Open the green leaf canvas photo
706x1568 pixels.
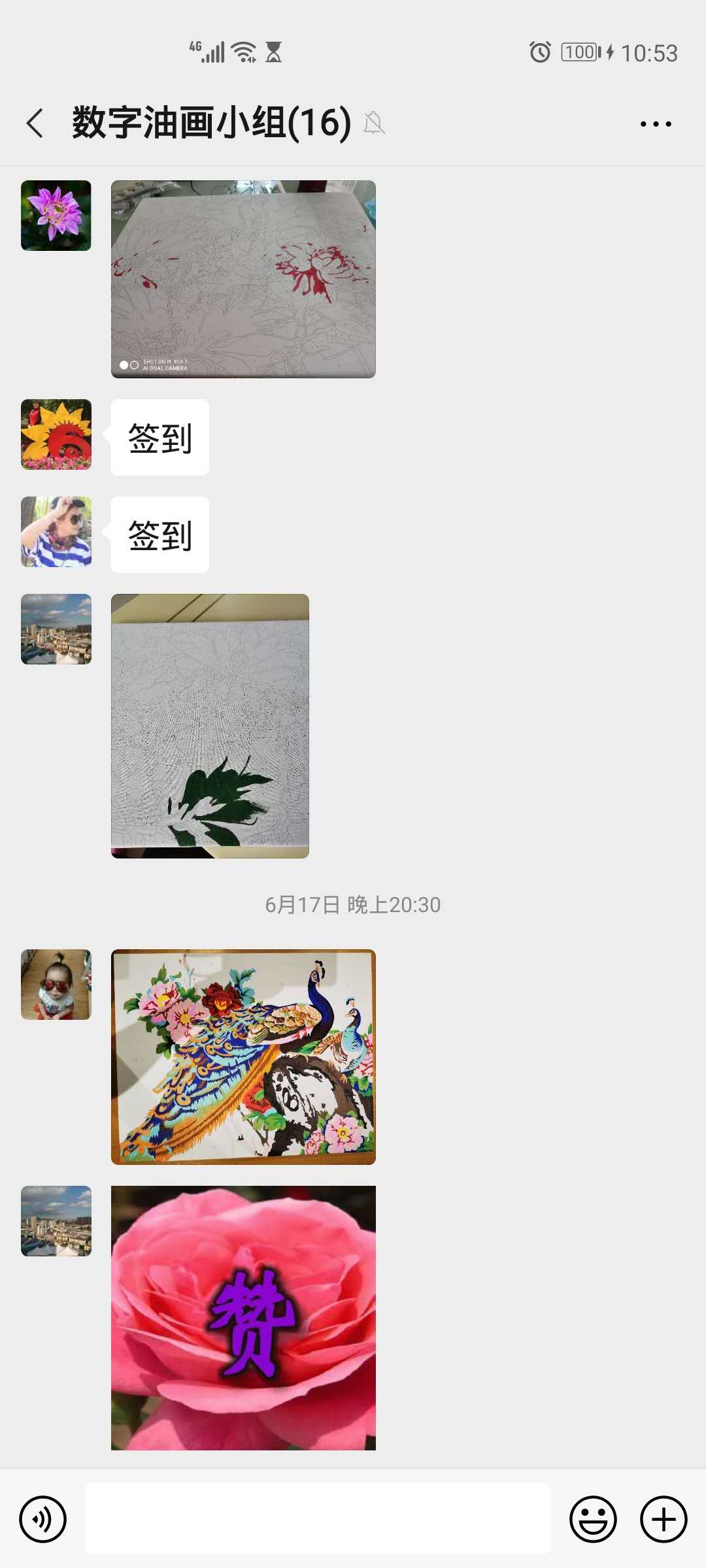210,725
